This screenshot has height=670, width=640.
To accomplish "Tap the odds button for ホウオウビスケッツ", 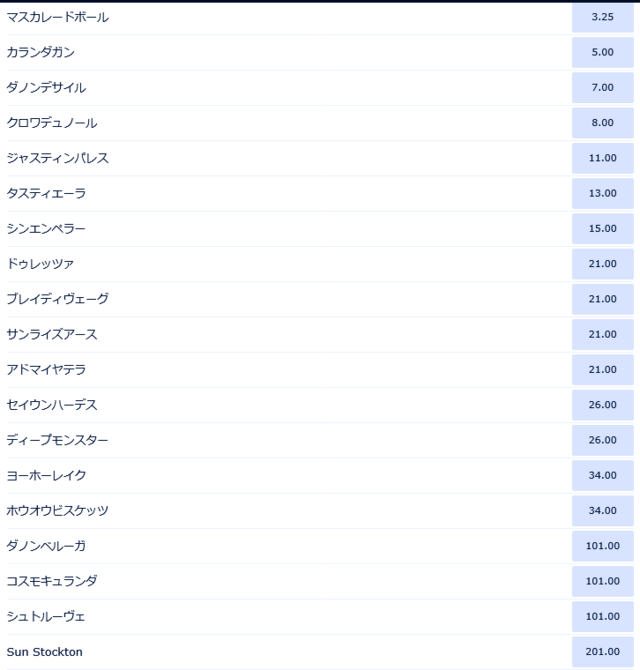I will pos(602,511).
